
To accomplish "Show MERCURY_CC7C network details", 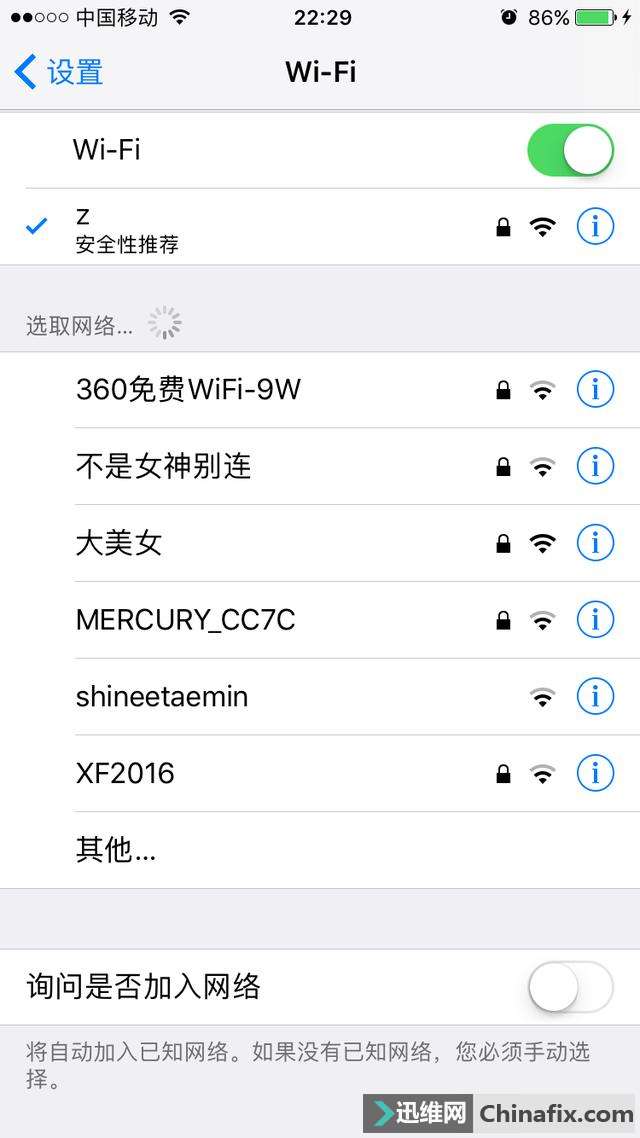I will point(595,620).
